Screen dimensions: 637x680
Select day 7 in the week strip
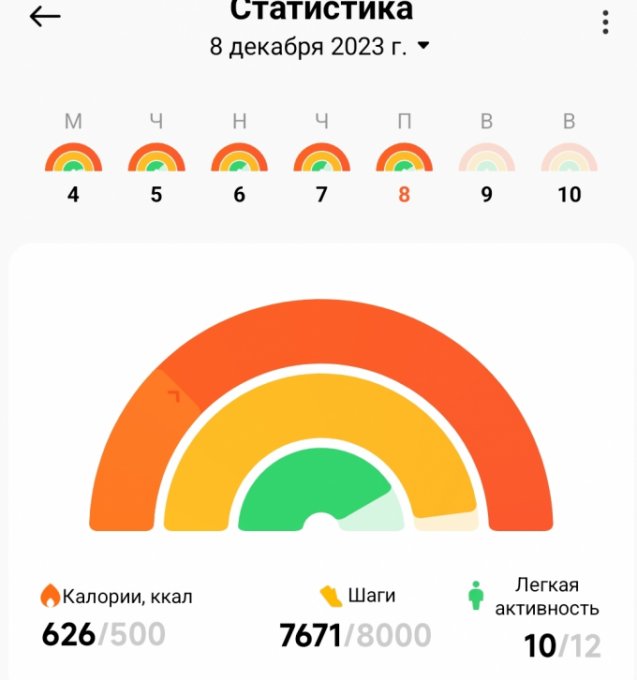pyautogui.click(x=321, y=160)
